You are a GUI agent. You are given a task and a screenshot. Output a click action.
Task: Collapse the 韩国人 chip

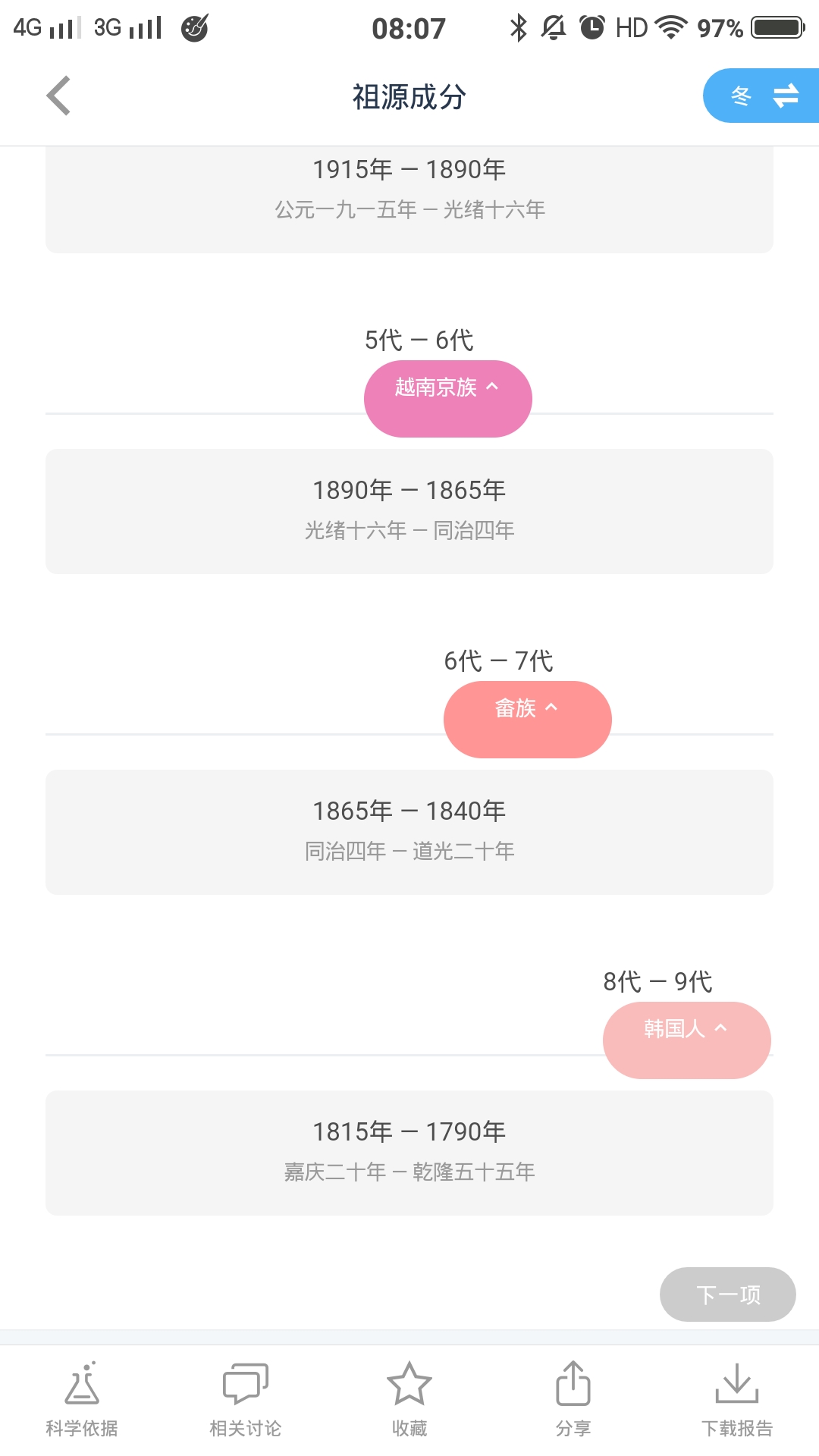click(x=686, y=1040)
